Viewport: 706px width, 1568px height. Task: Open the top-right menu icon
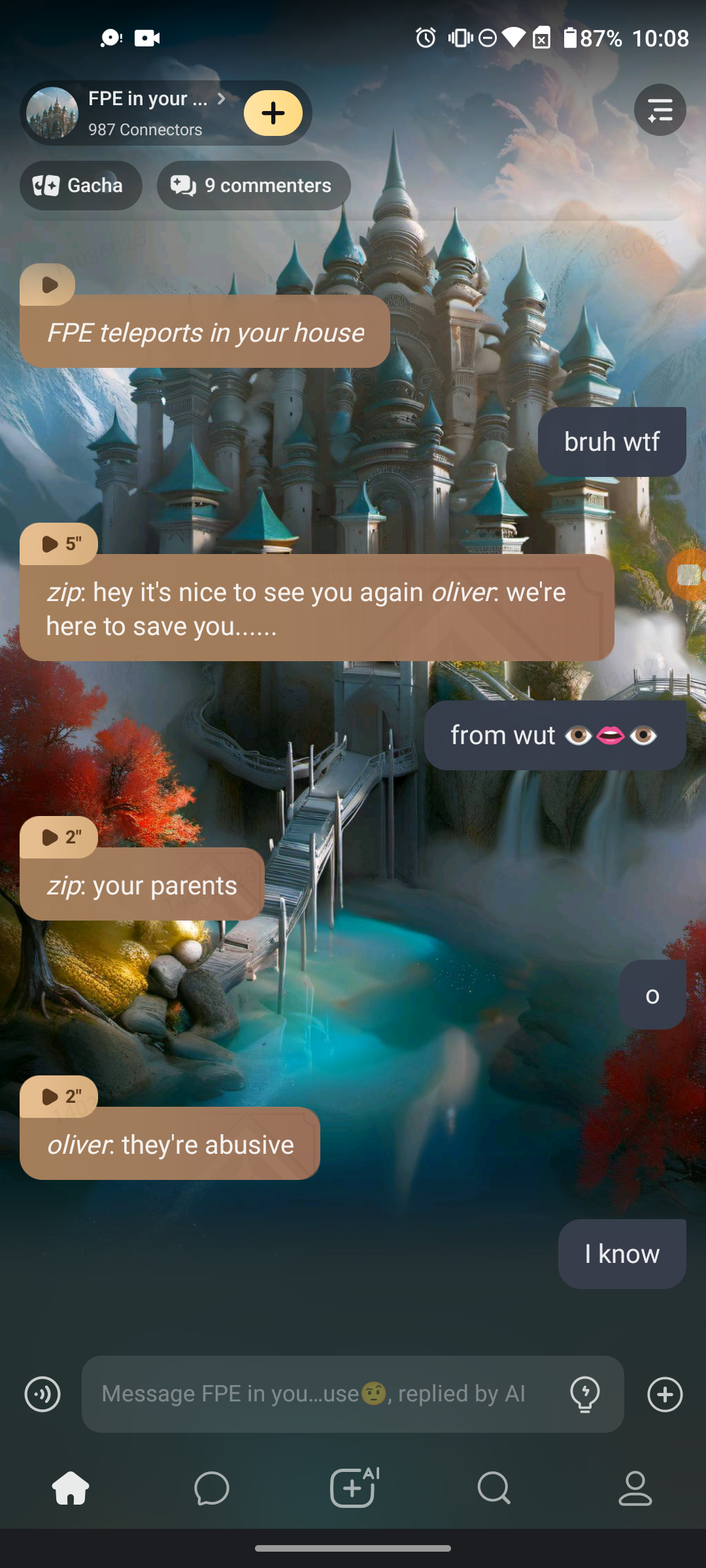(x=660, y=110)
